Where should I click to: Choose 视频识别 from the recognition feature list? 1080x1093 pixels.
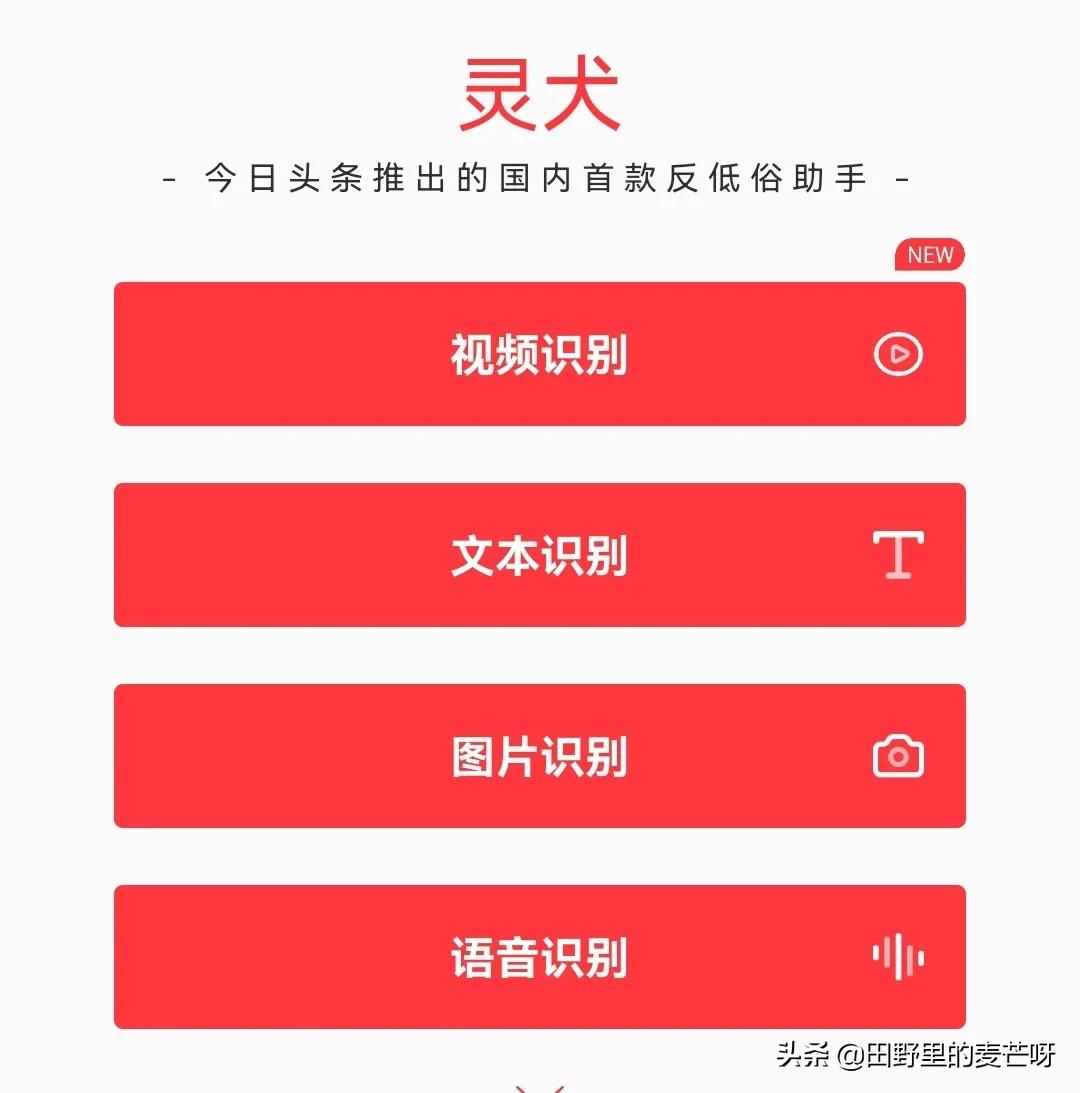540,355
